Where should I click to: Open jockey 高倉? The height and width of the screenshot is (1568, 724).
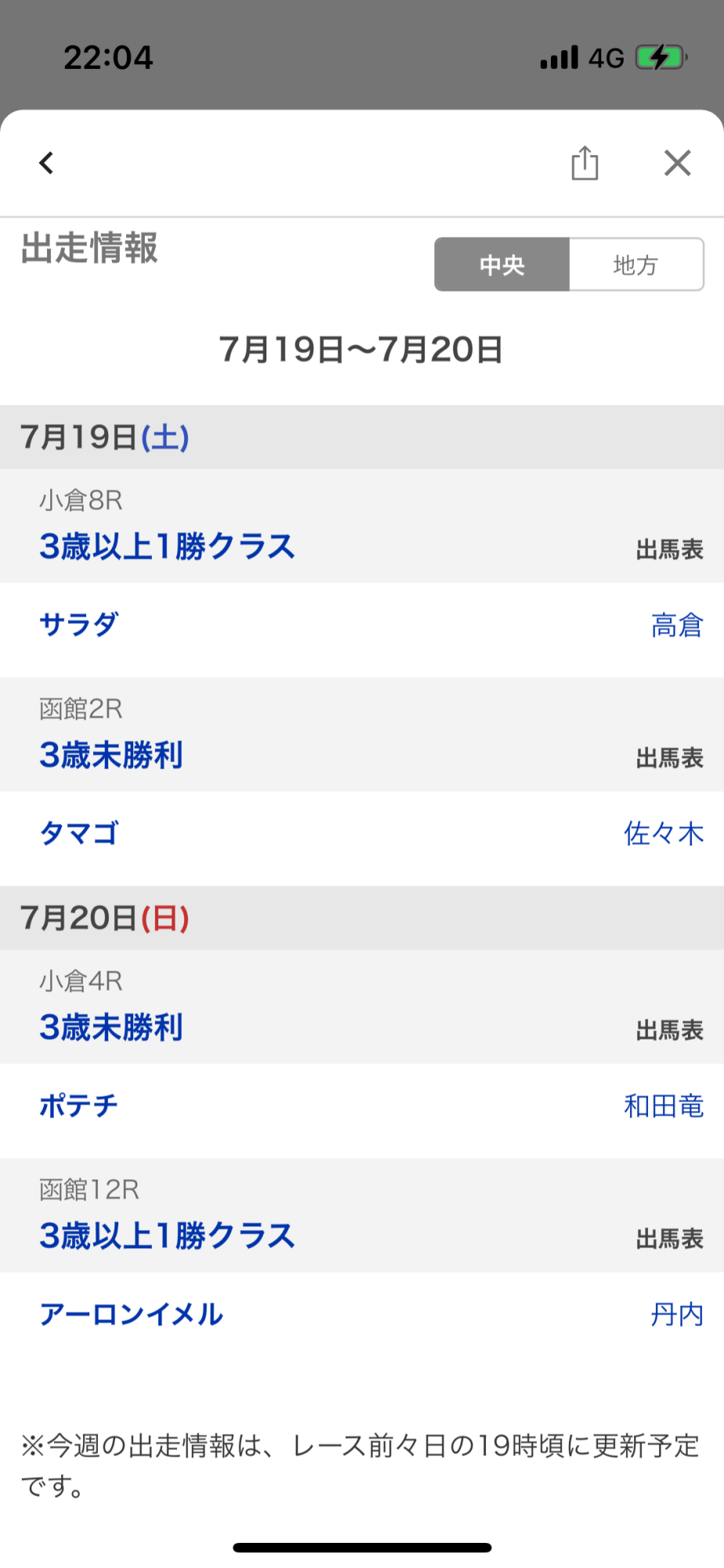[677, 626]
